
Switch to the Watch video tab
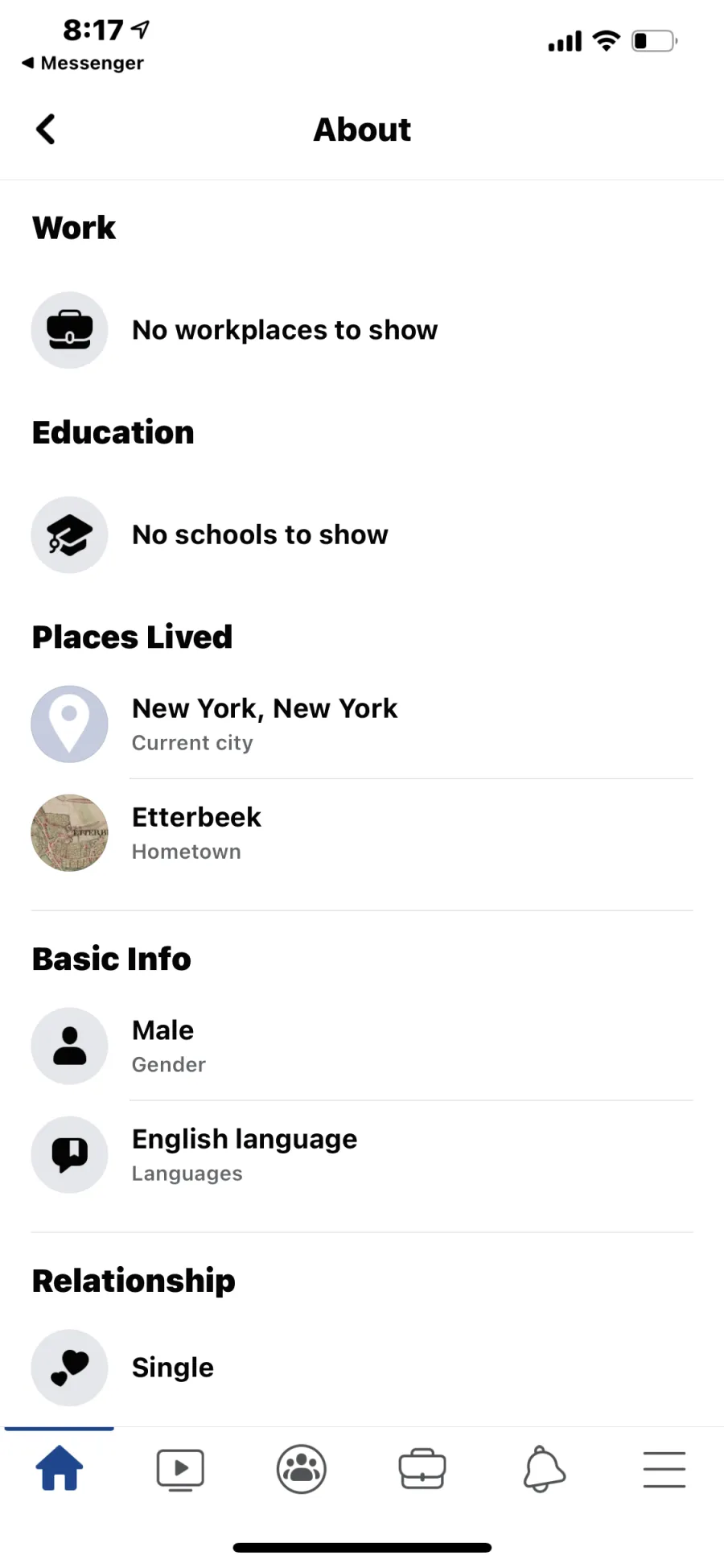[180, 1469]
